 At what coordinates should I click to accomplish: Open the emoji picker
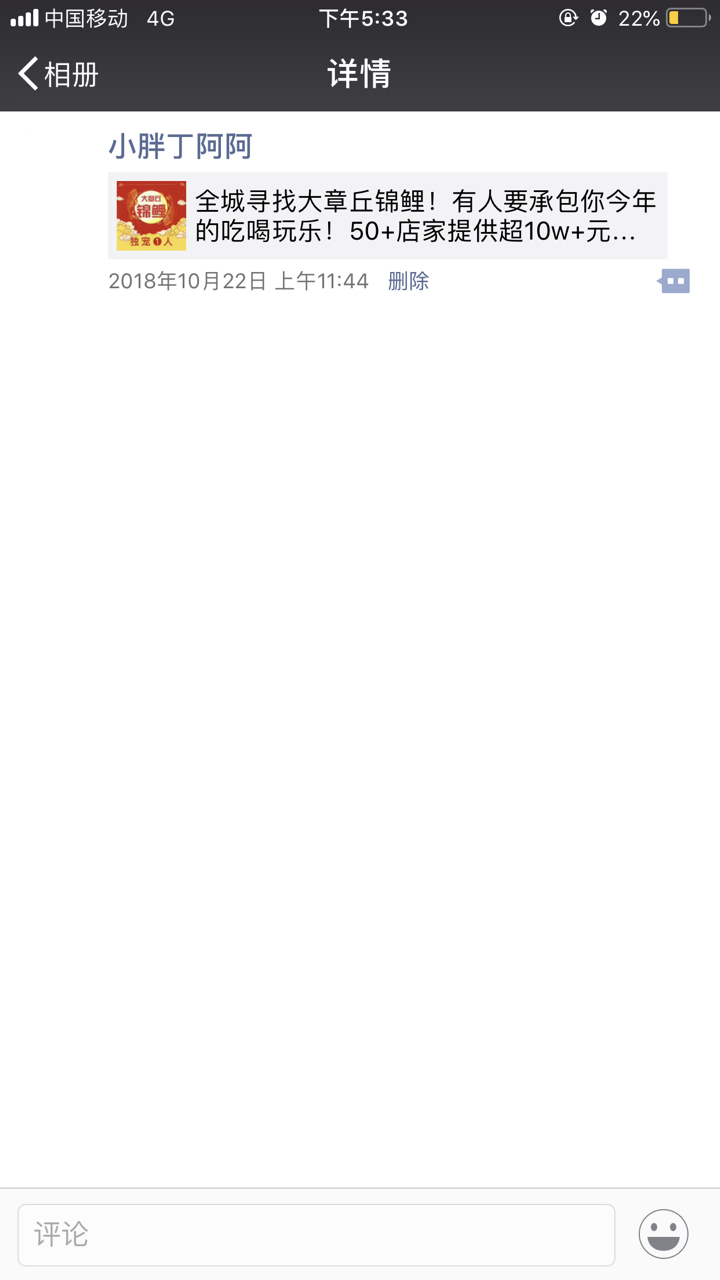[x=663, y=1234]
